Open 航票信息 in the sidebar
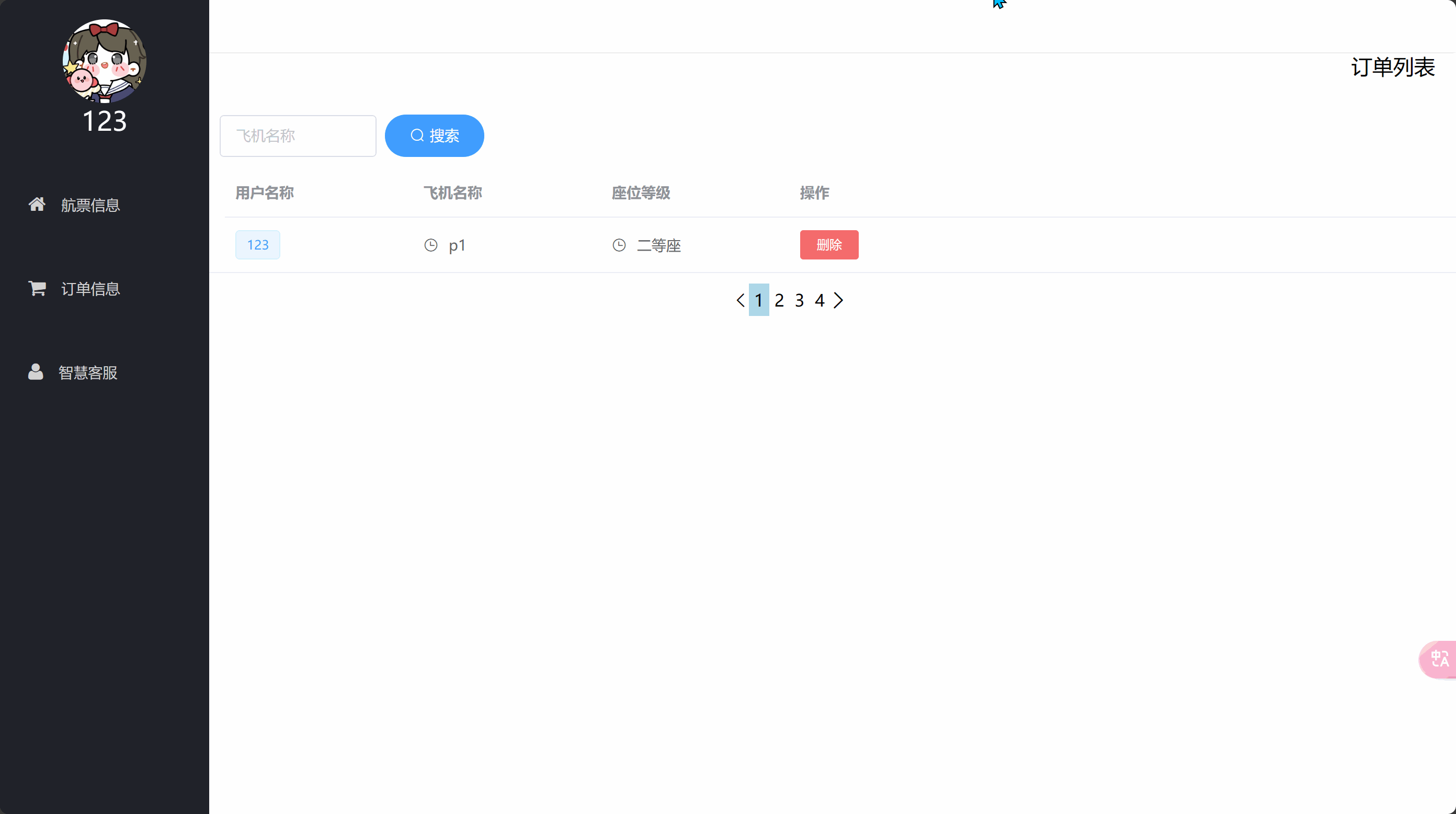Viewport: 1456px width, 814px height. [89, 205]
